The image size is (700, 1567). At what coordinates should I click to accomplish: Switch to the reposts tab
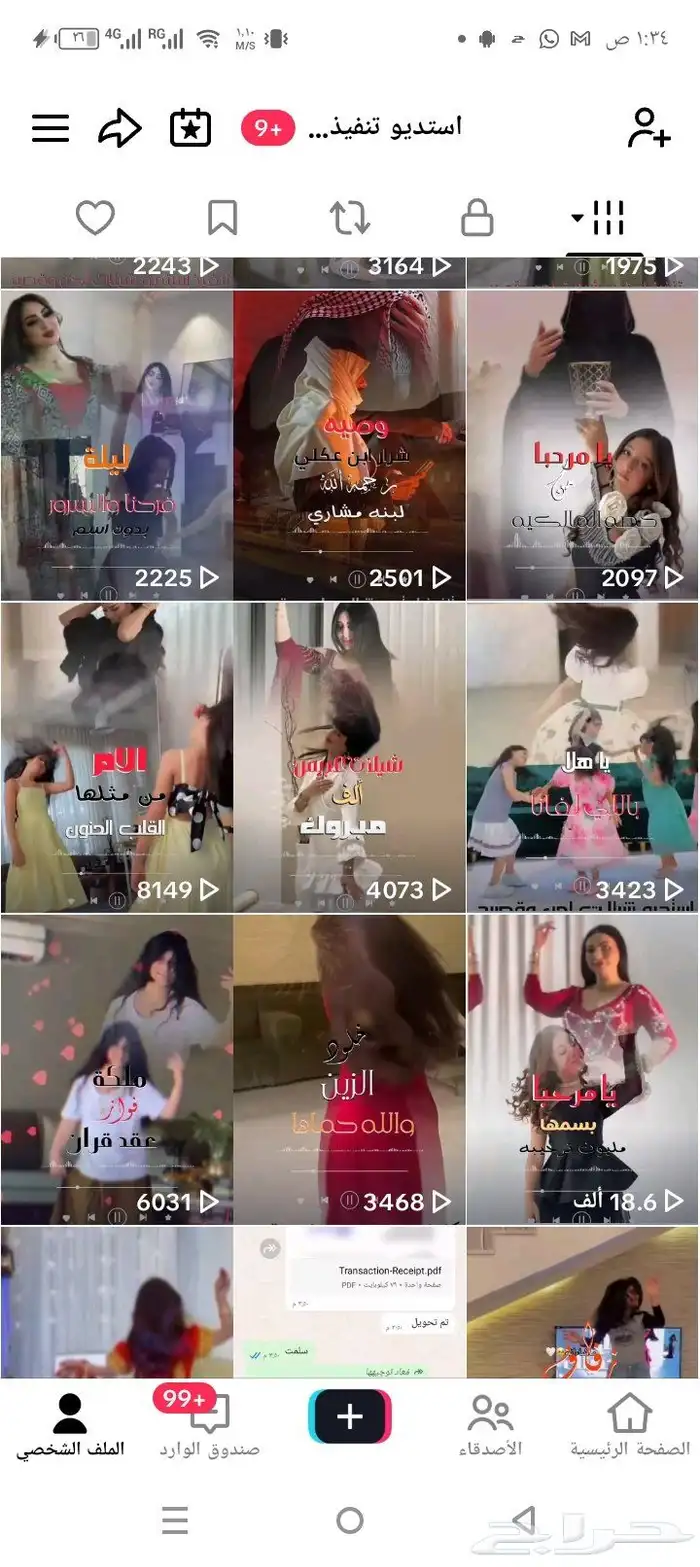tap(350, 218)
